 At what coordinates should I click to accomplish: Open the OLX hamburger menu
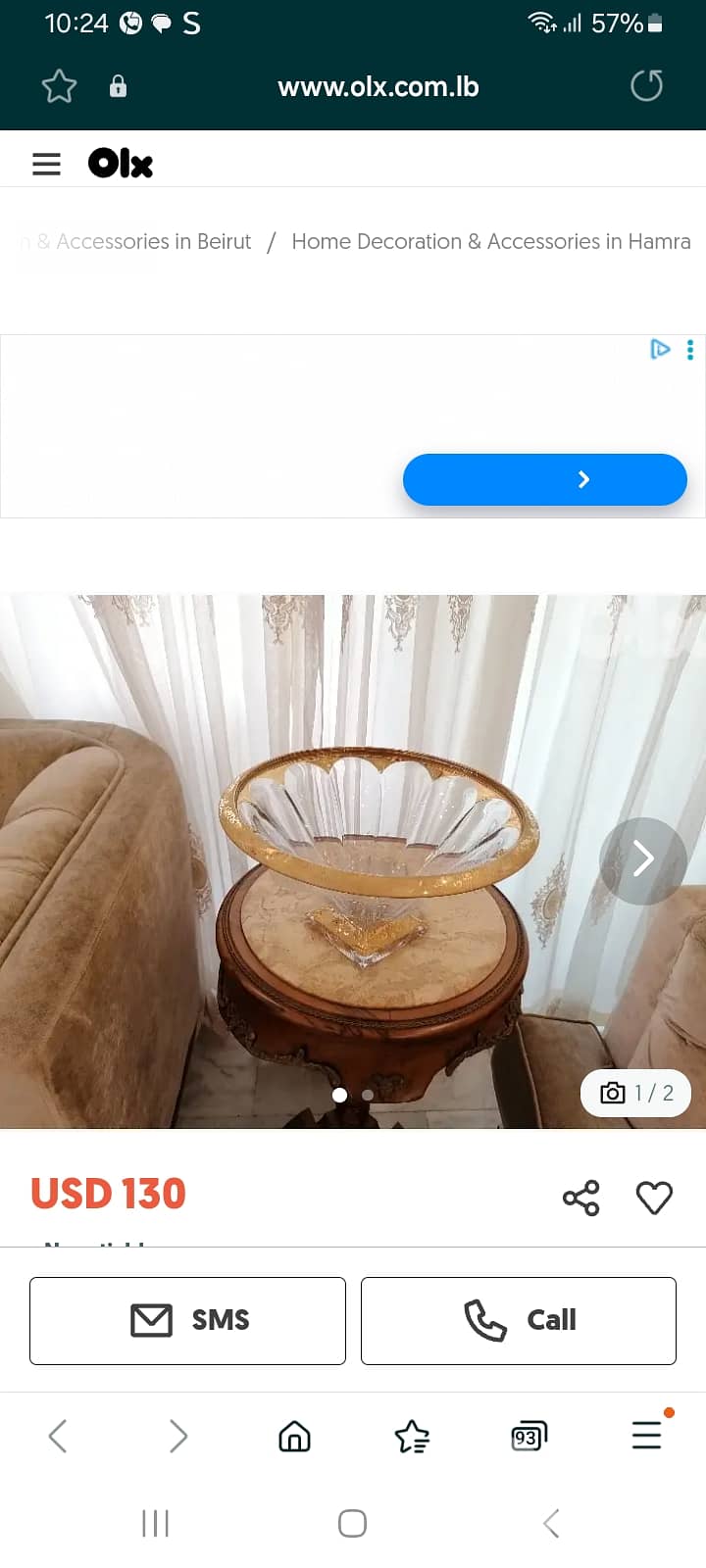coord(46,164)
